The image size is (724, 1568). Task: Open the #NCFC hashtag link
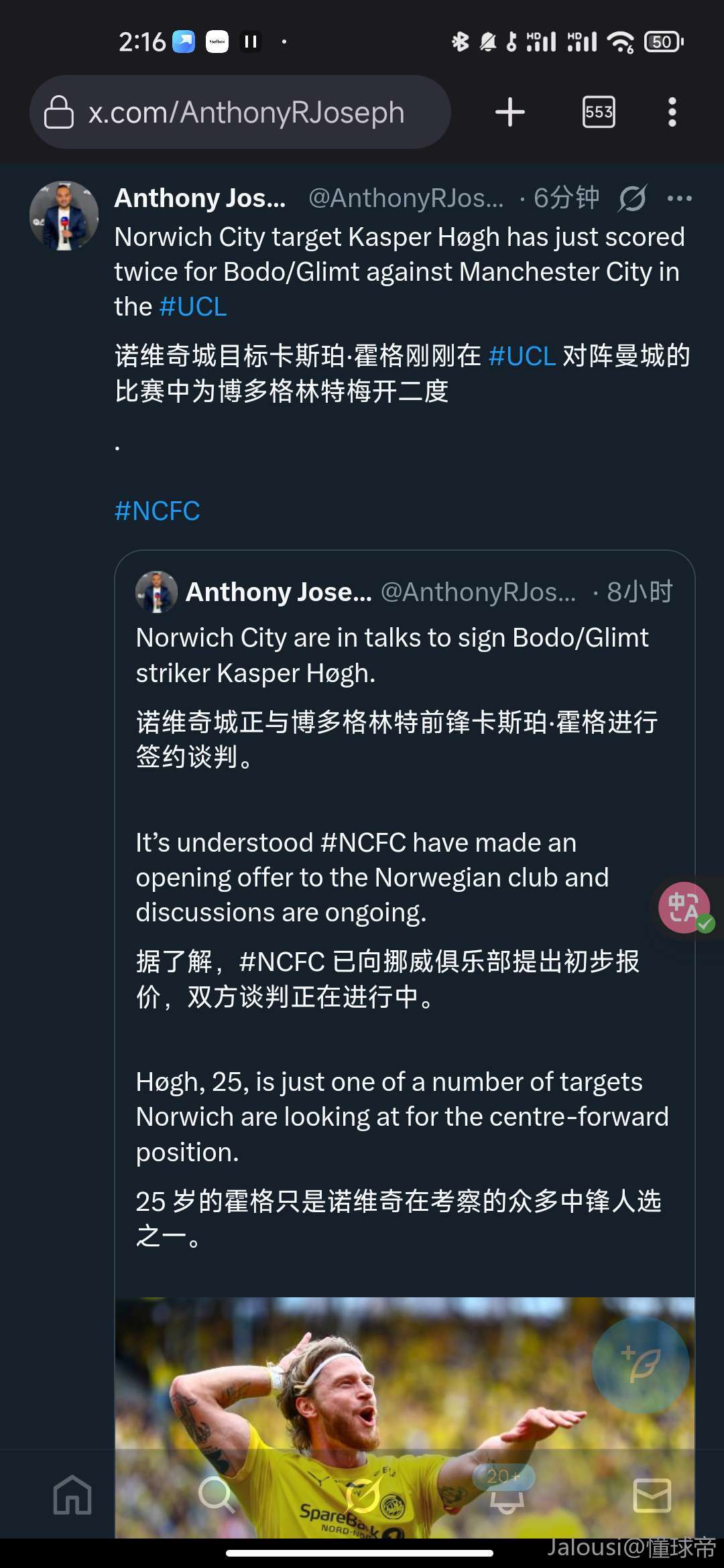click(157, 511)
